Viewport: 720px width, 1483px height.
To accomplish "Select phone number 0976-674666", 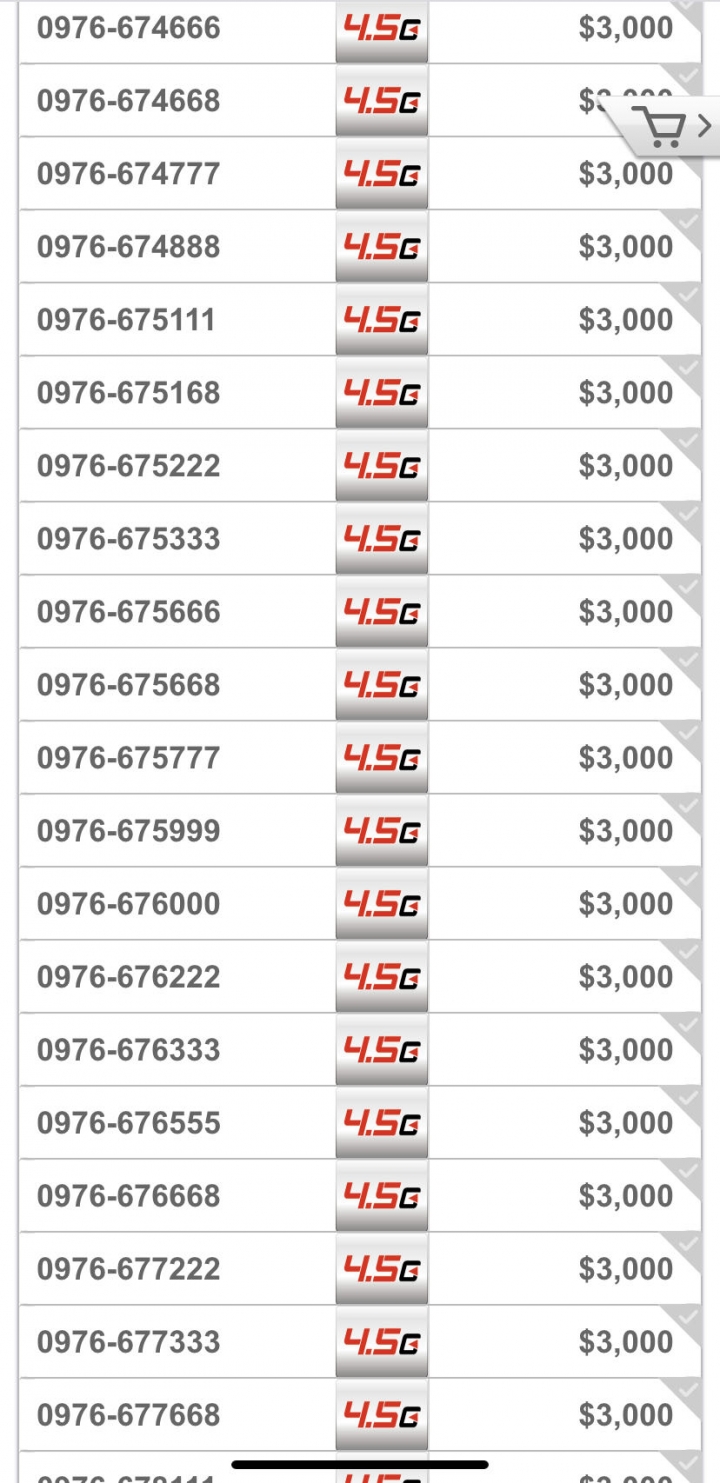I will tap(360, 28).
